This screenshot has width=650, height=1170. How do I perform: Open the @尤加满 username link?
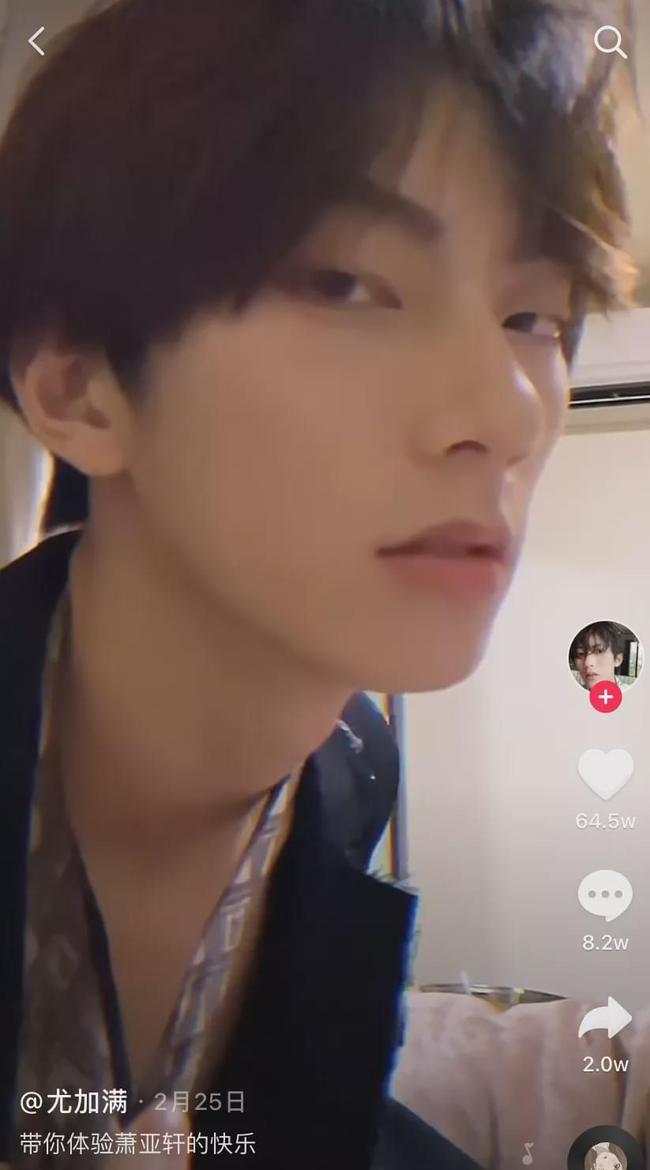click(74, 1102)
